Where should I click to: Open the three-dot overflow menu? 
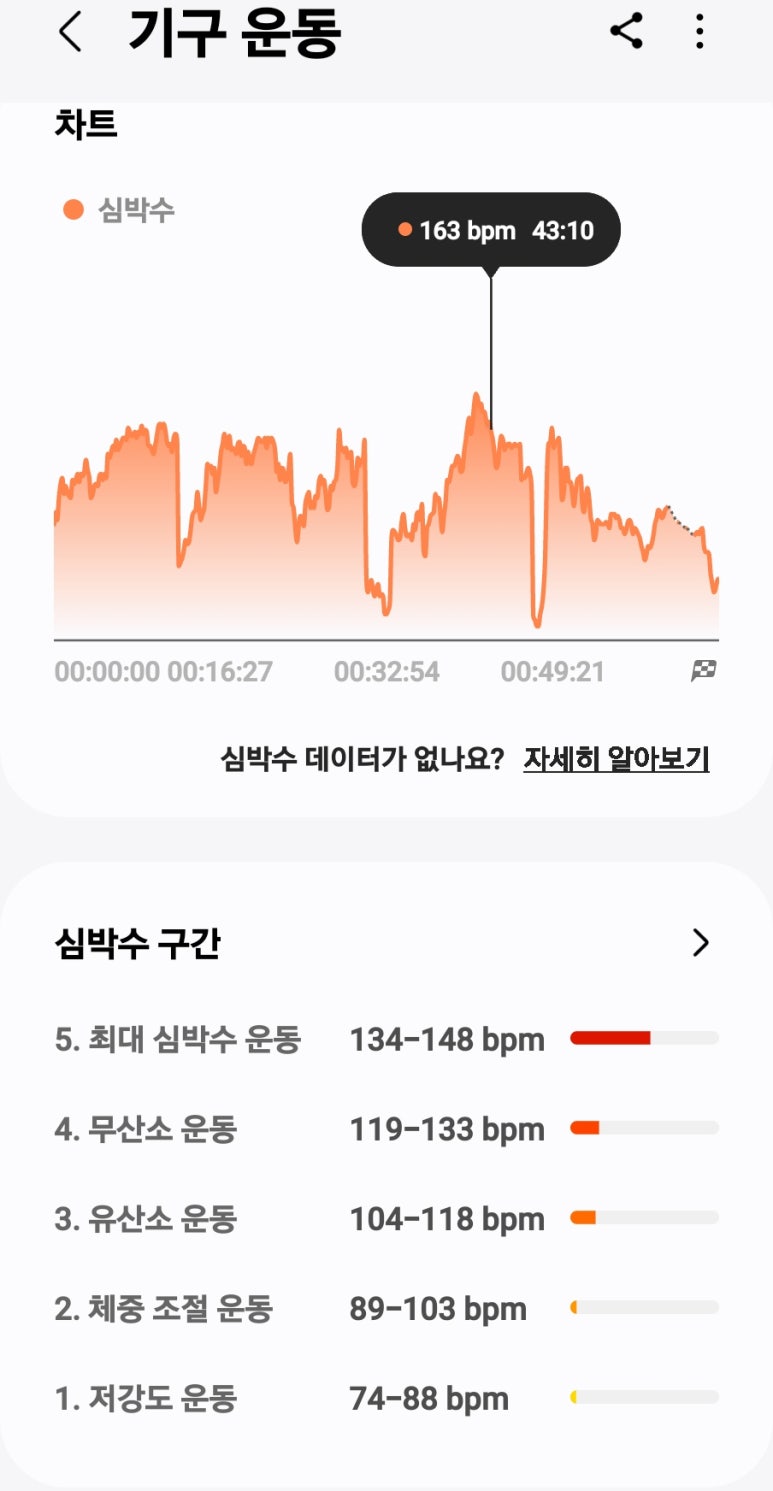tap(700, 32)
